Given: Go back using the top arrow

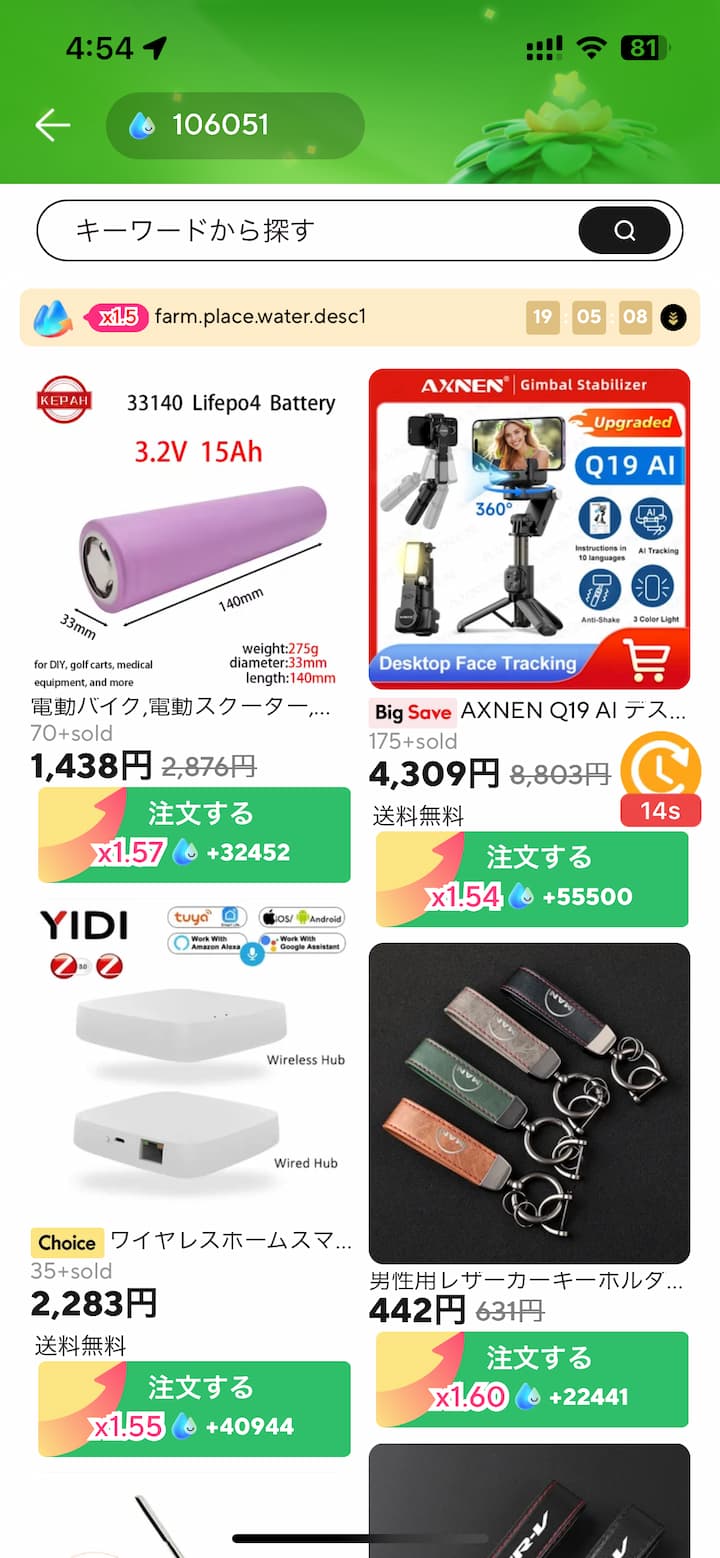Looking at the screenshot, I should 52,125.
